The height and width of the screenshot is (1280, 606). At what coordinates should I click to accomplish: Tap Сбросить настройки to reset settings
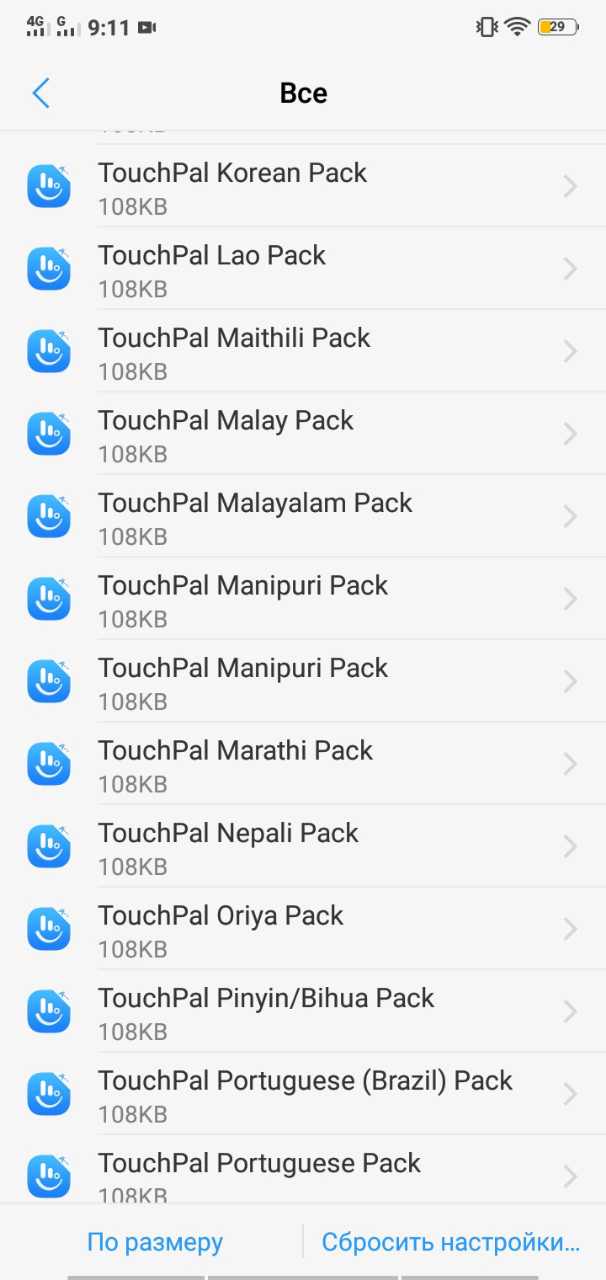[x=451, y=1242]
